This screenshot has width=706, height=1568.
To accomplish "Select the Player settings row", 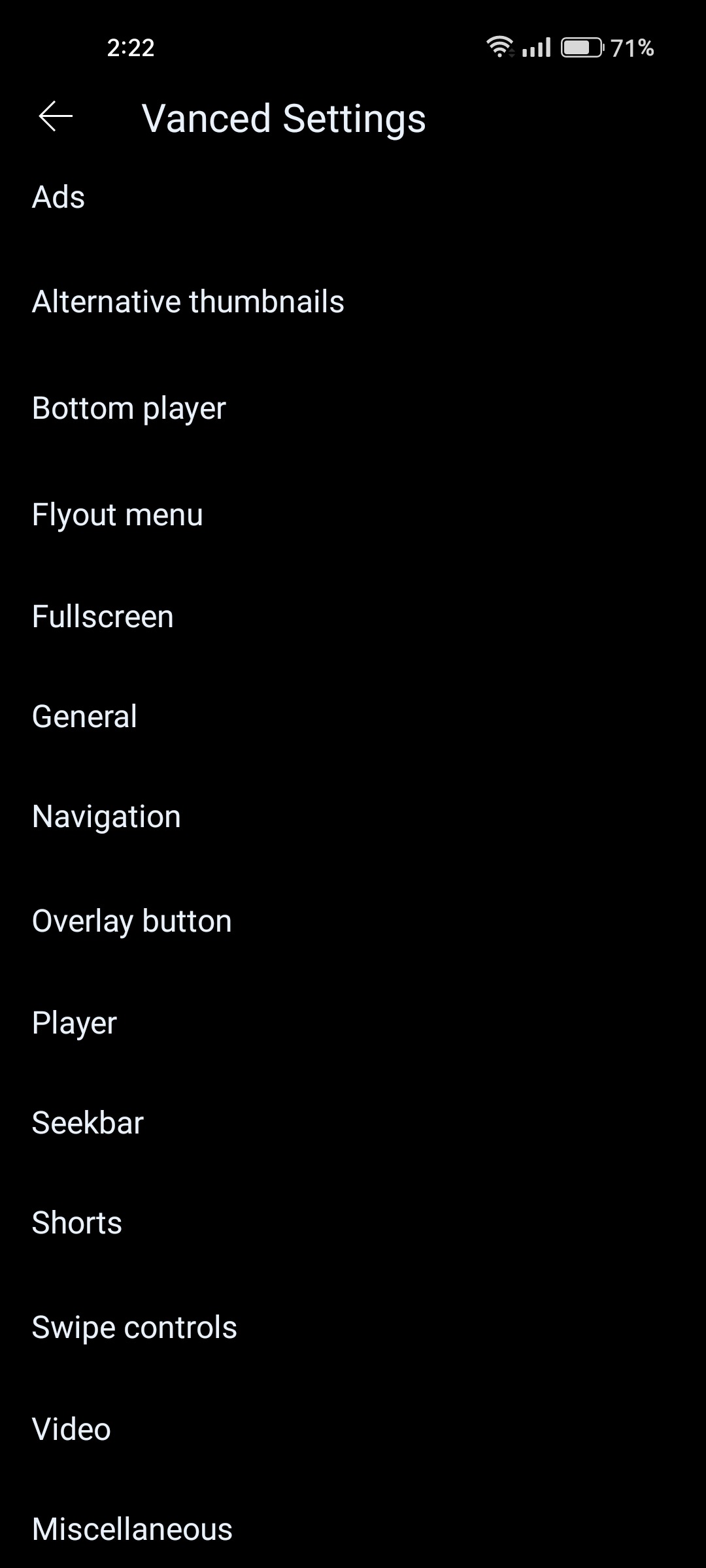I will coord(75,1023).
